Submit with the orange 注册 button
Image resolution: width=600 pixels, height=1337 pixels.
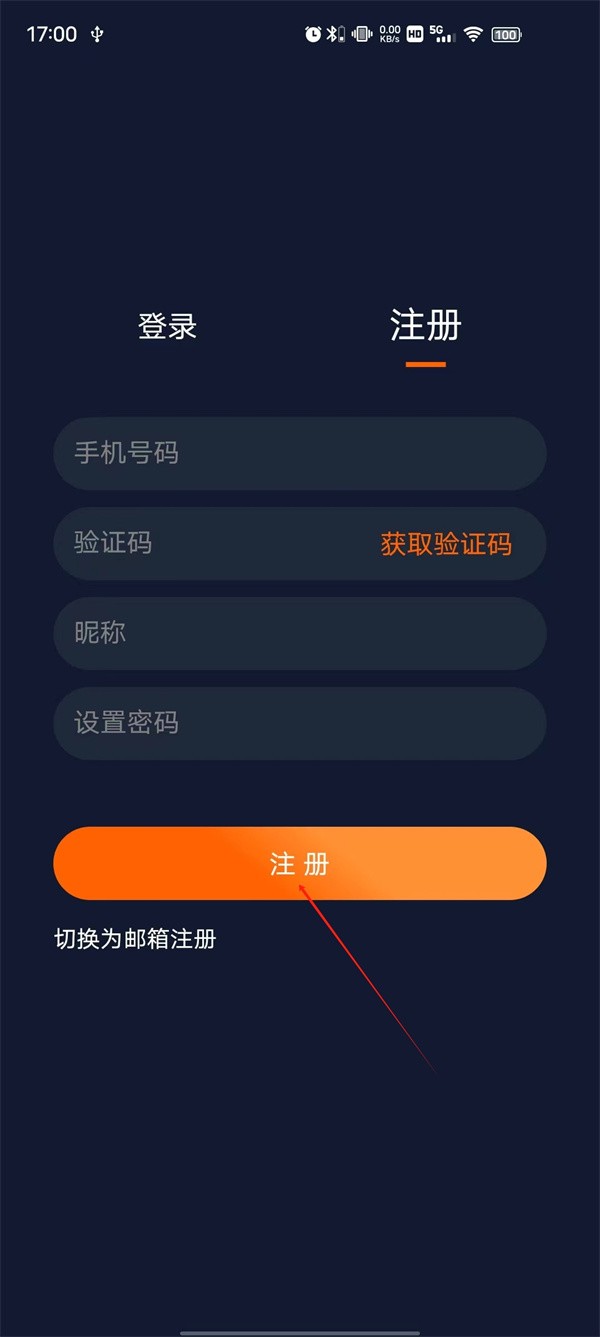coord(299,863)
